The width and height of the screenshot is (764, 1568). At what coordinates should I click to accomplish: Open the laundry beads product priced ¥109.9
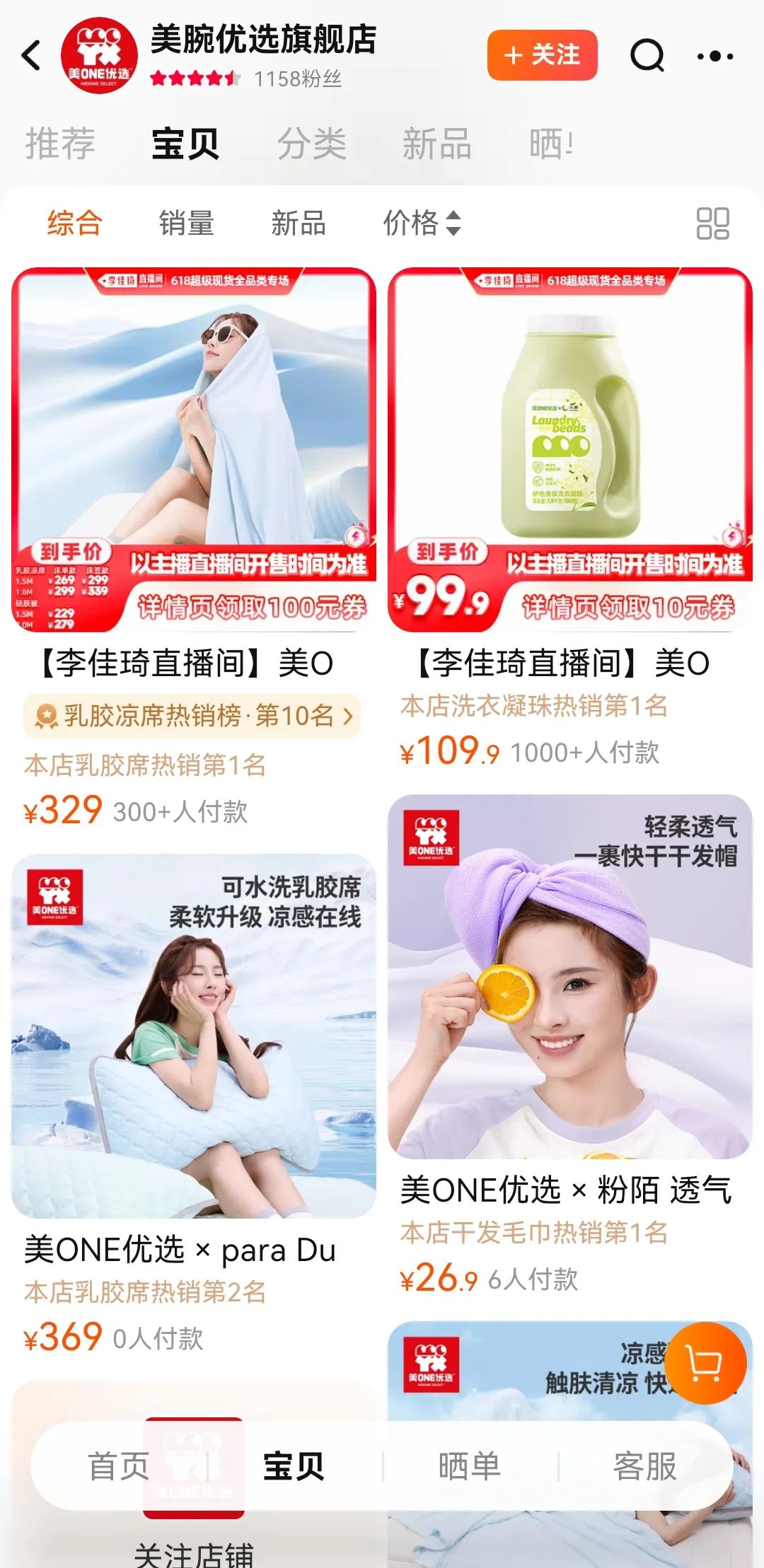569,450
